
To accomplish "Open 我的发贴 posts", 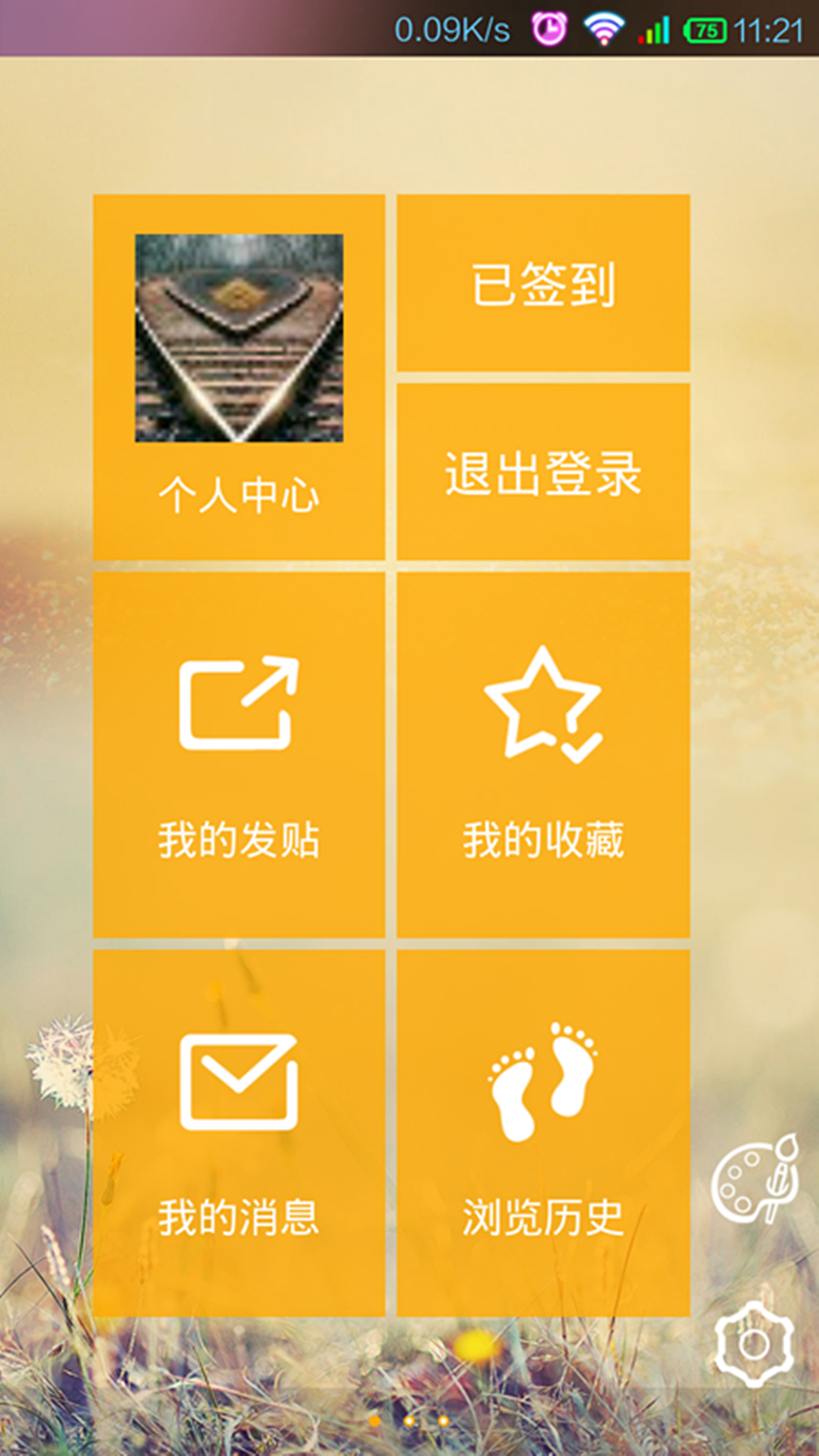I will tap(239, 755).
